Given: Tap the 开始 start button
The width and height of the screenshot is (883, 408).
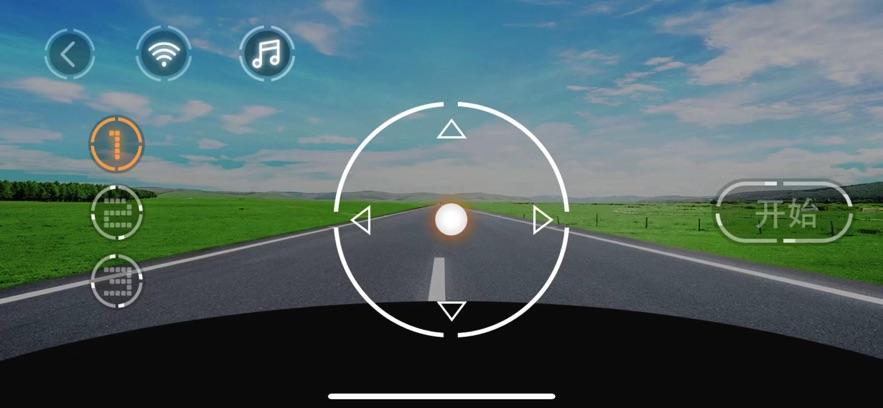Looking at the screenshot, I should (x=785, y=213).
